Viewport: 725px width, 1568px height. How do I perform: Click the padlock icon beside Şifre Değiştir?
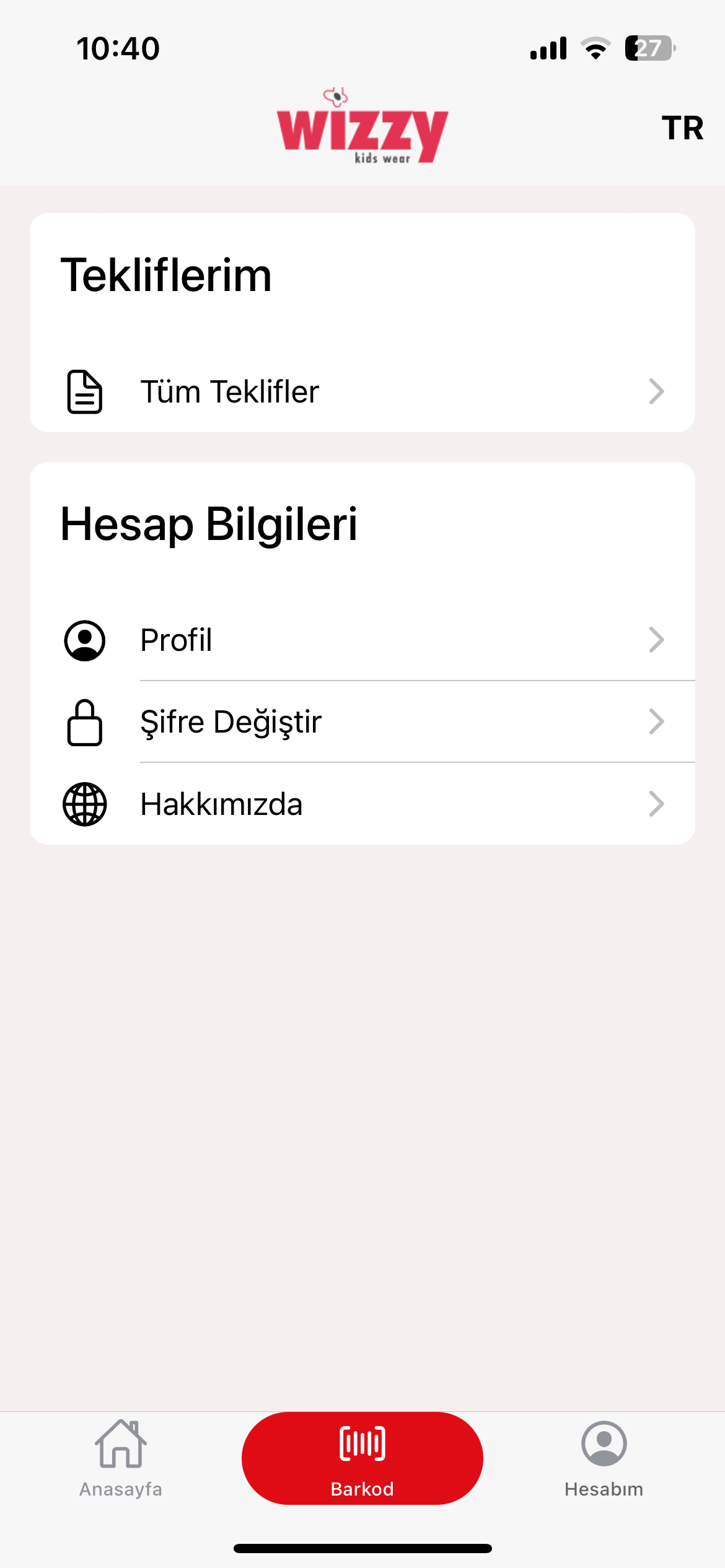tap(84, 722)
